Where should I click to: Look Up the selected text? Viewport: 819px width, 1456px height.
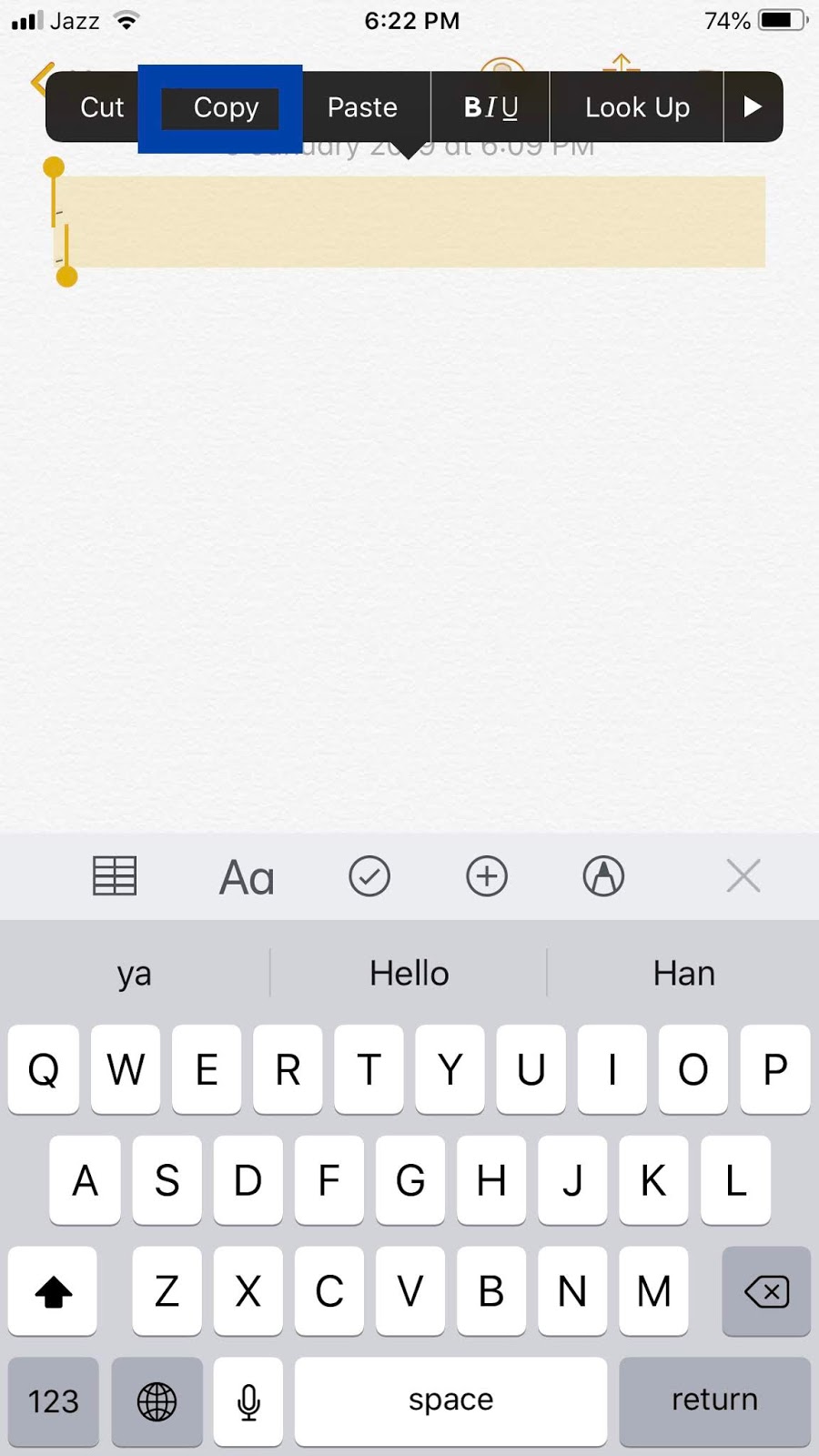(637, 107)
